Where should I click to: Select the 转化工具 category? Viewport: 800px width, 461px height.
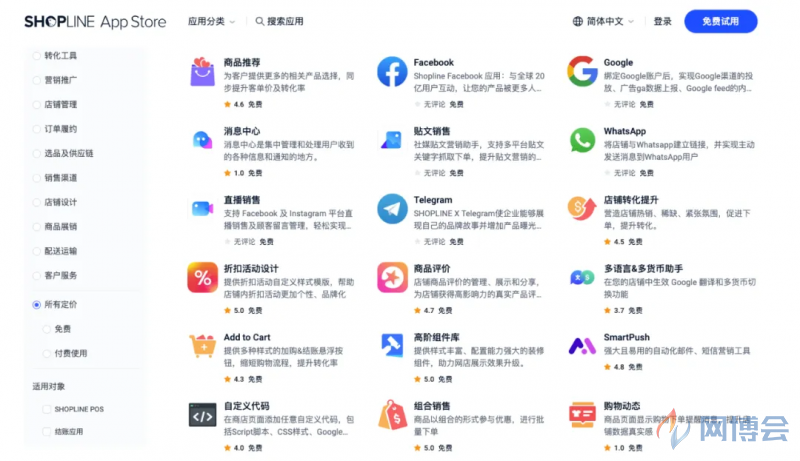coord(60,56)
